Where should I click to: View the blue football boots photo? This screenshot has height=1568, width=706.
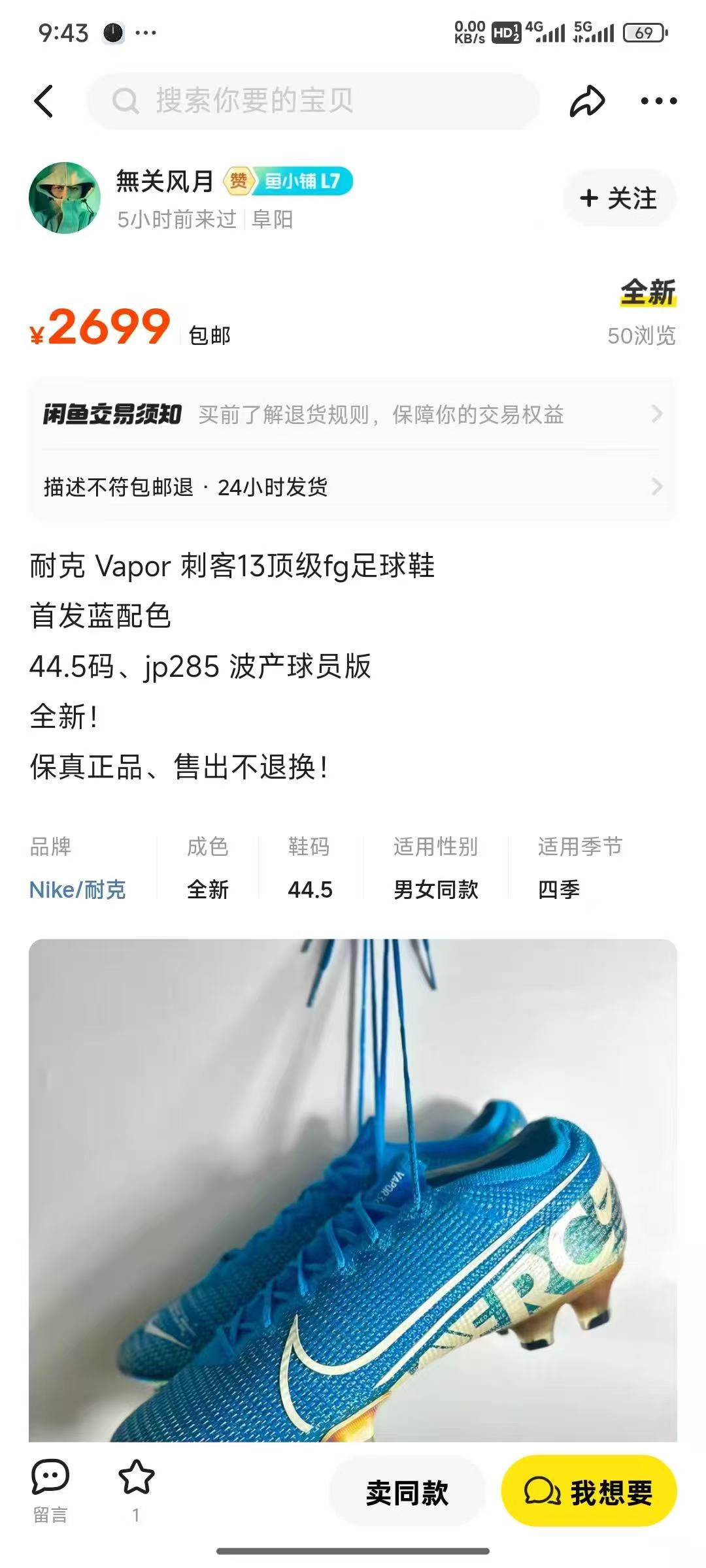(x=353, y=1190)
